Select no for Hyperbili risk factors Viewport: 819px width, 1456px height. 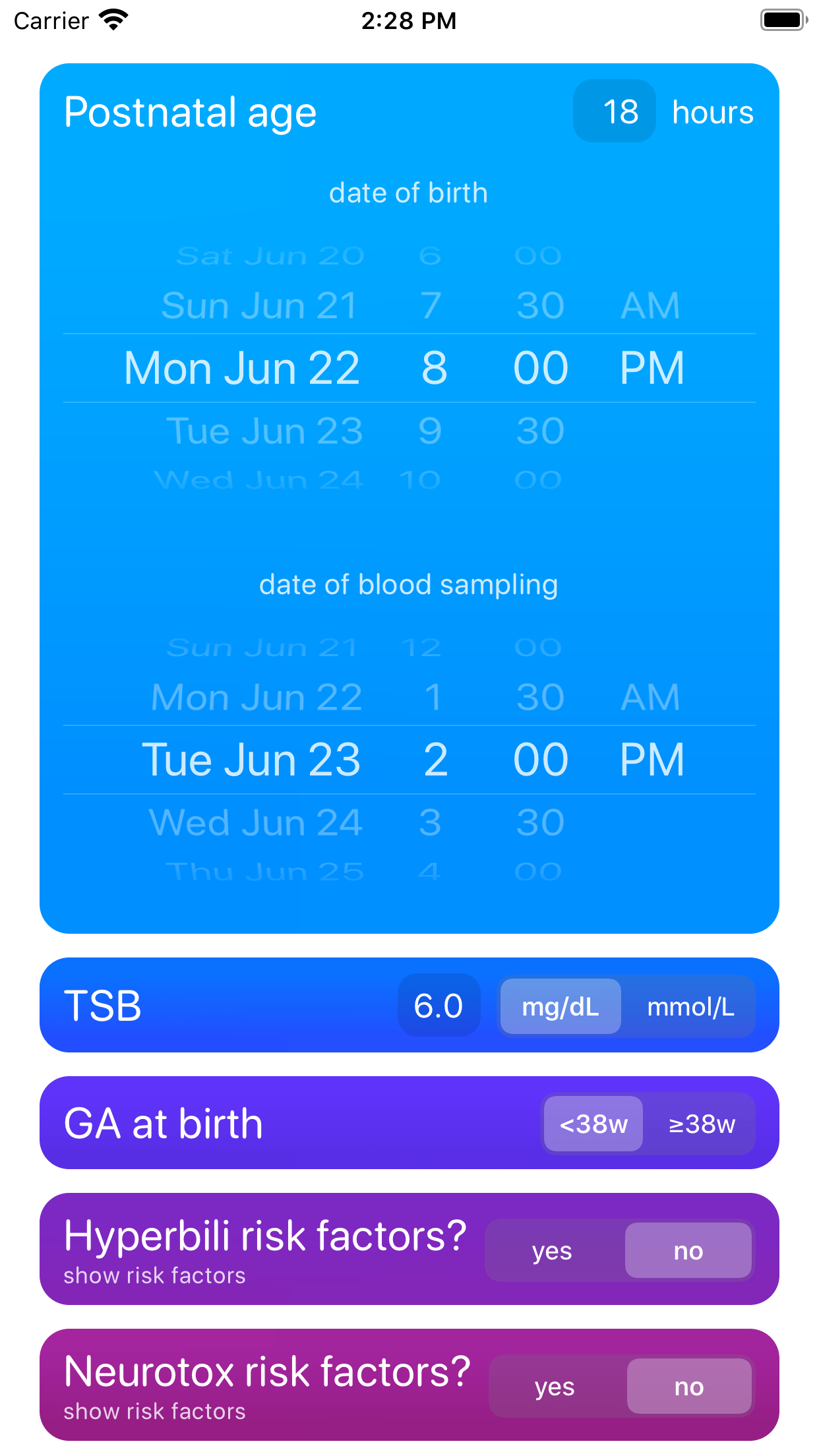688,1250
